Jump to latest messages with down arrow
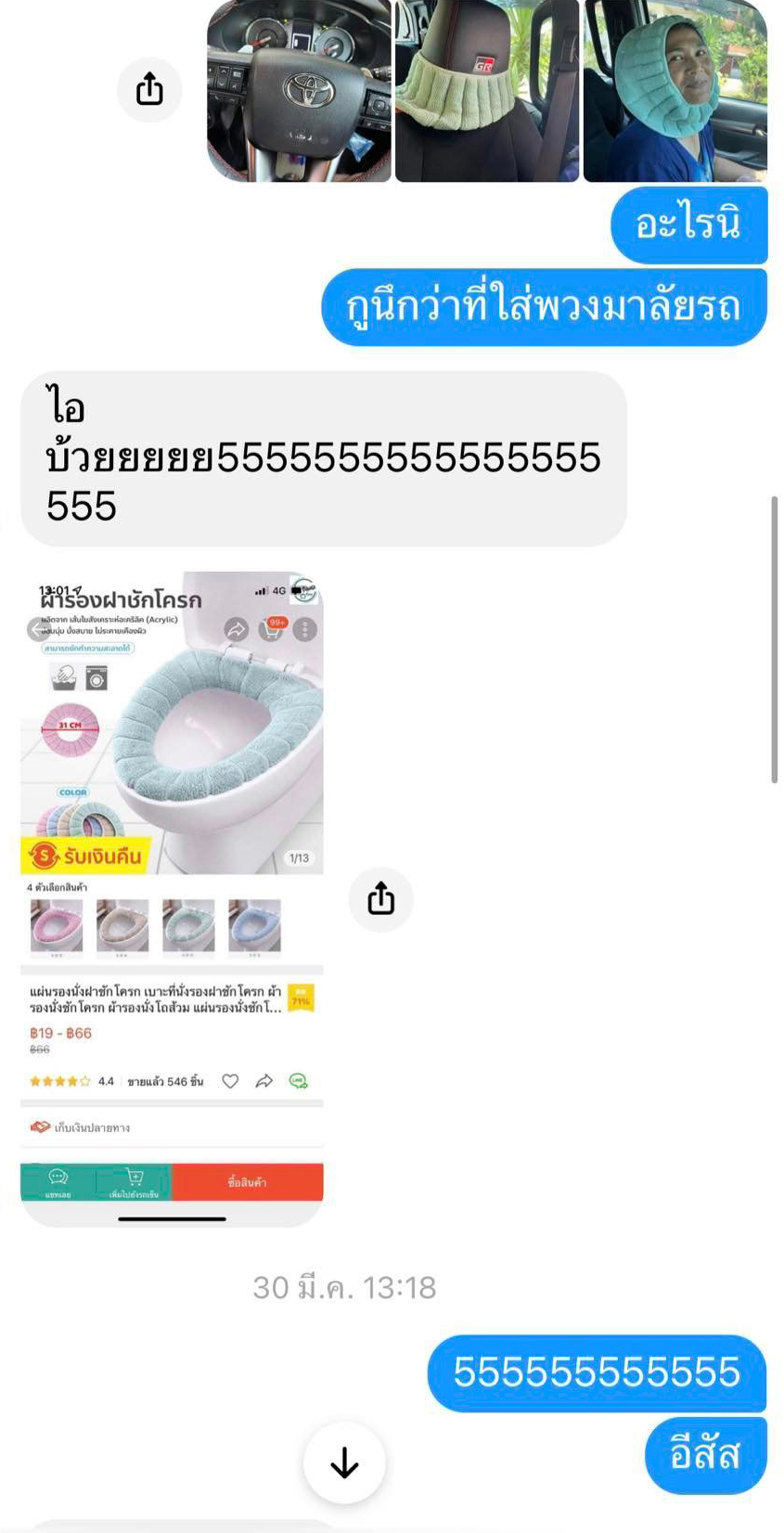The width and height of the screenshot is (784, 1533). click(x=344, y=1462)
